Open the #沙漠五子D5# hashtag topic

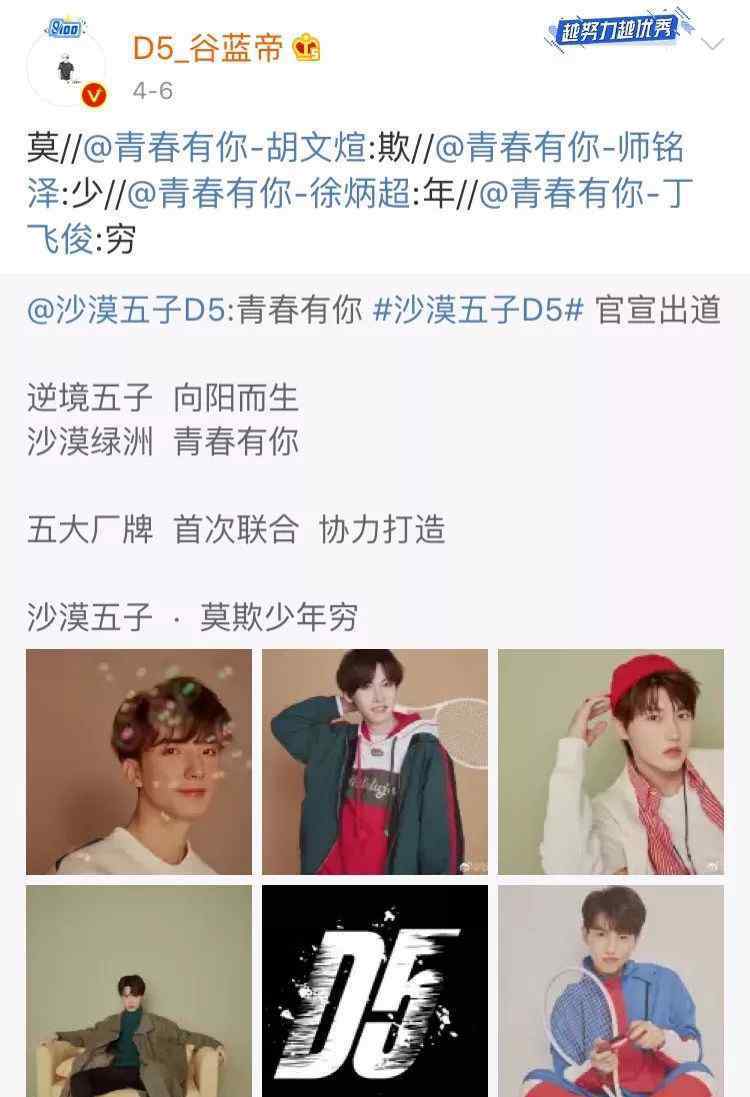pyautogui.click(x=478, y=311)
